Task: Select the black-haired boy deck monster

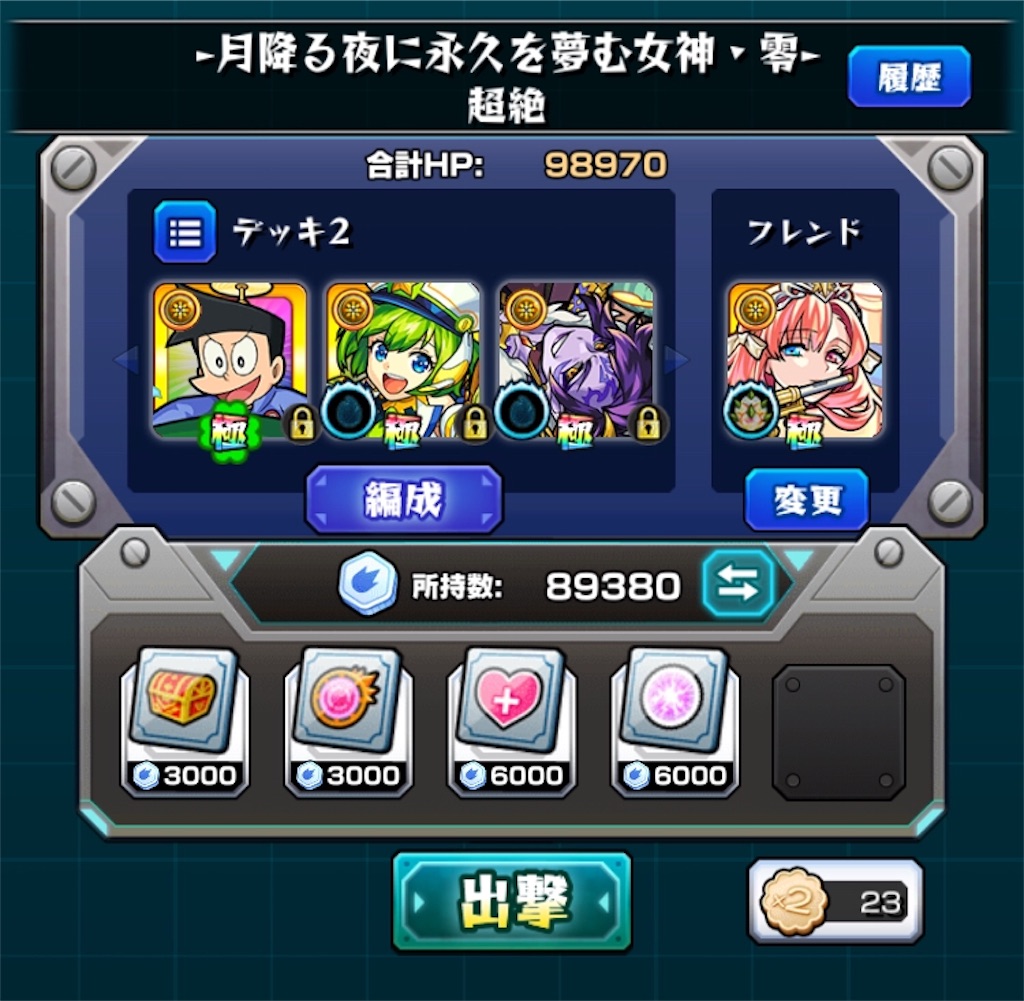Action: [231, 360]
